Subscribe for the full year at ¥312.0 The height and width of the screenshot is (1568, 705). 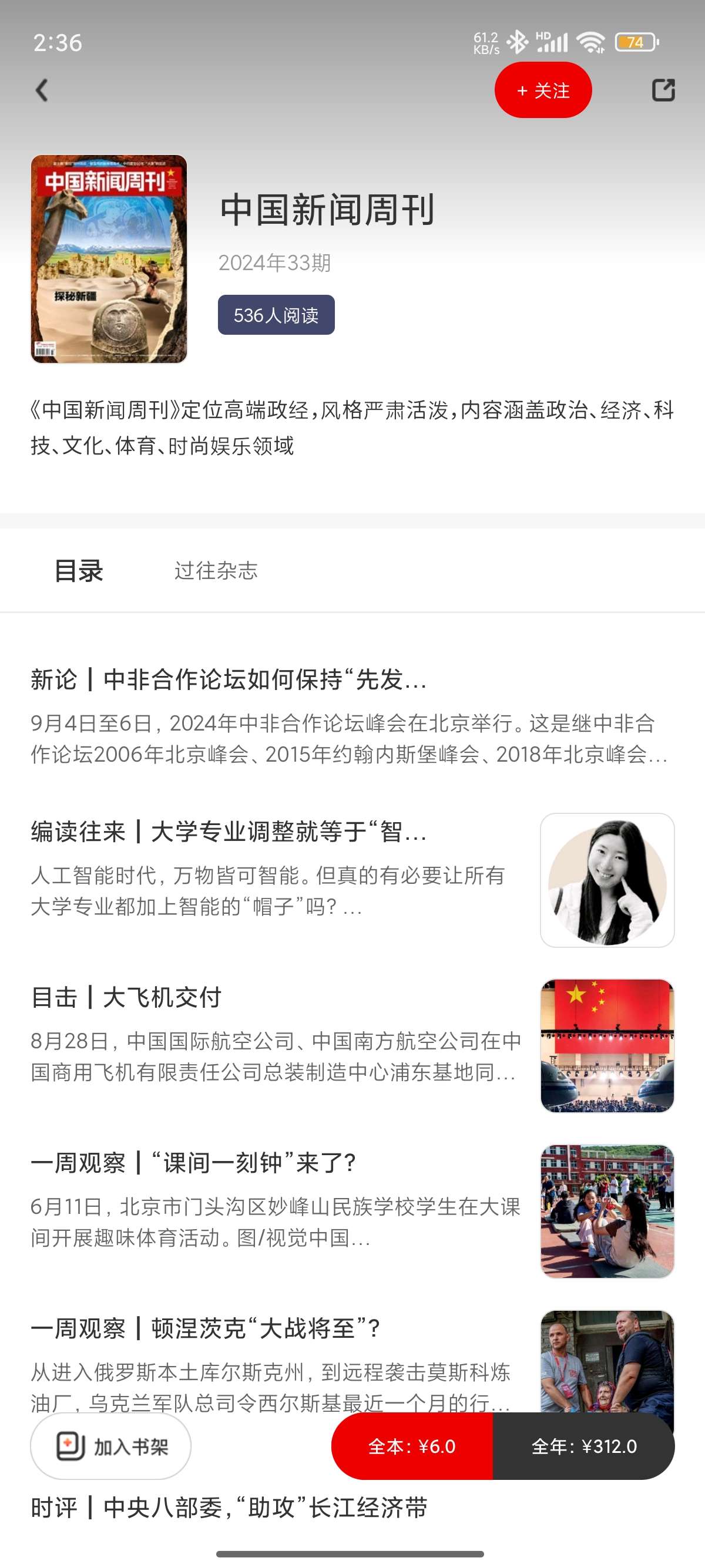point(583,1446)
